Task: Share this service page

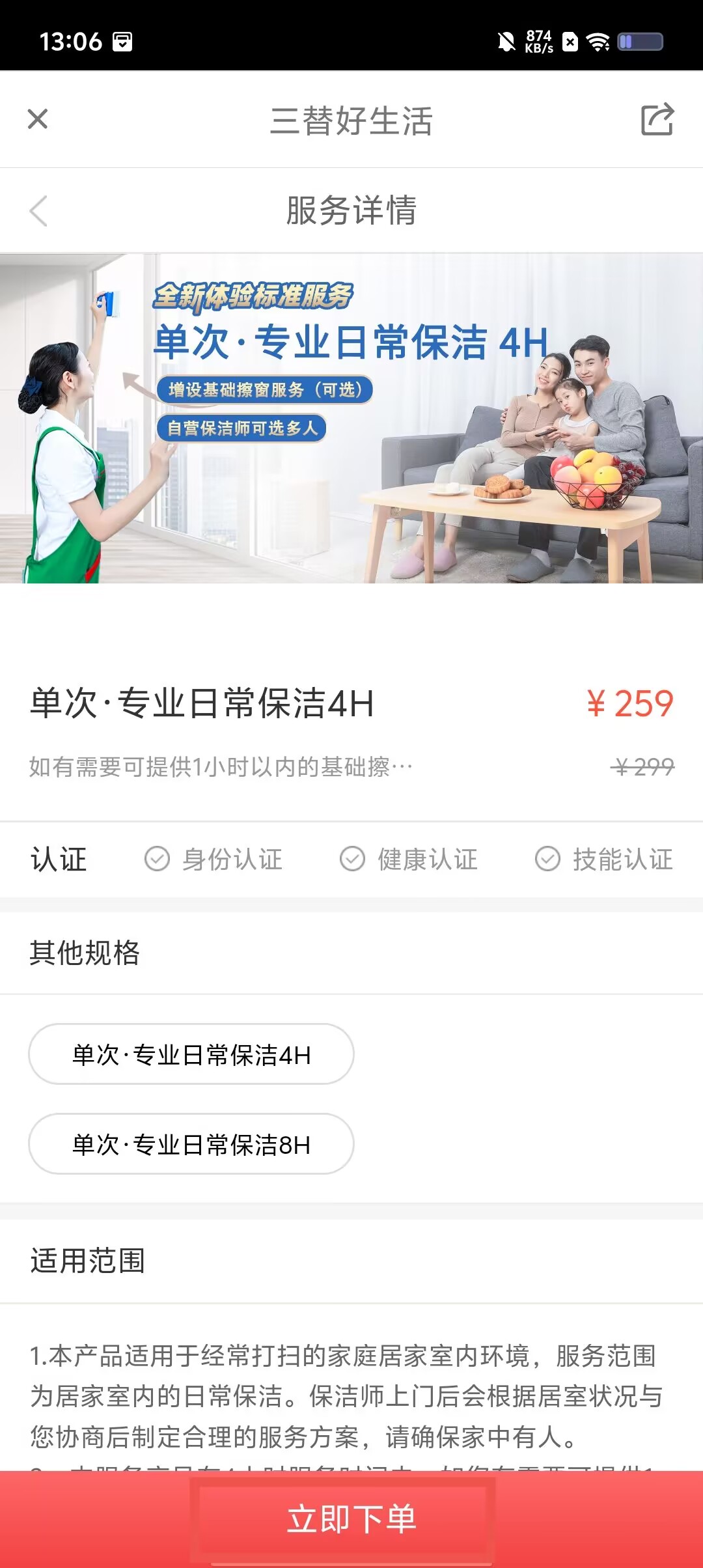Action: [x=657, y=120]
